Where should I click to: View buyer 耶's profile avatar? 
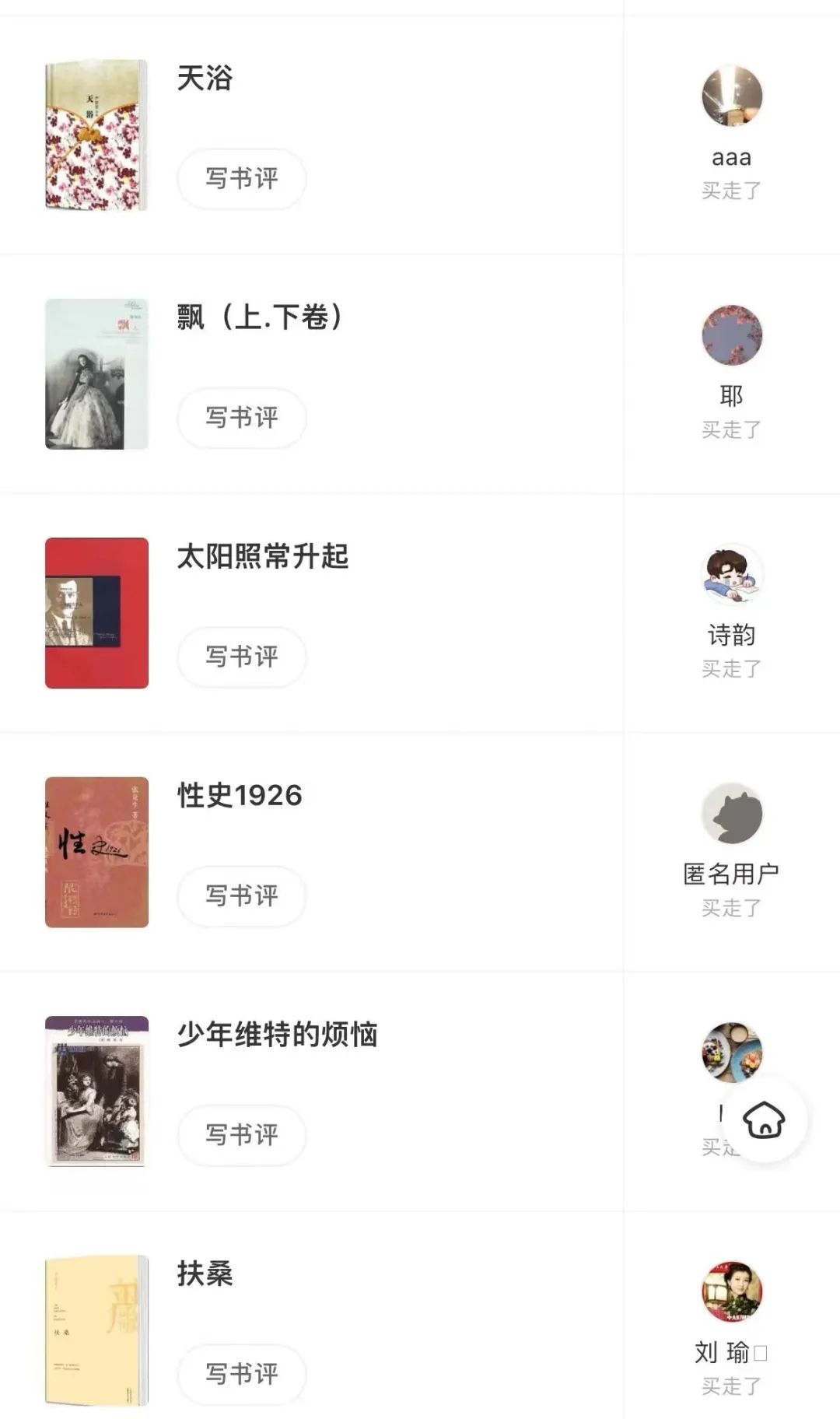[731, 335]
